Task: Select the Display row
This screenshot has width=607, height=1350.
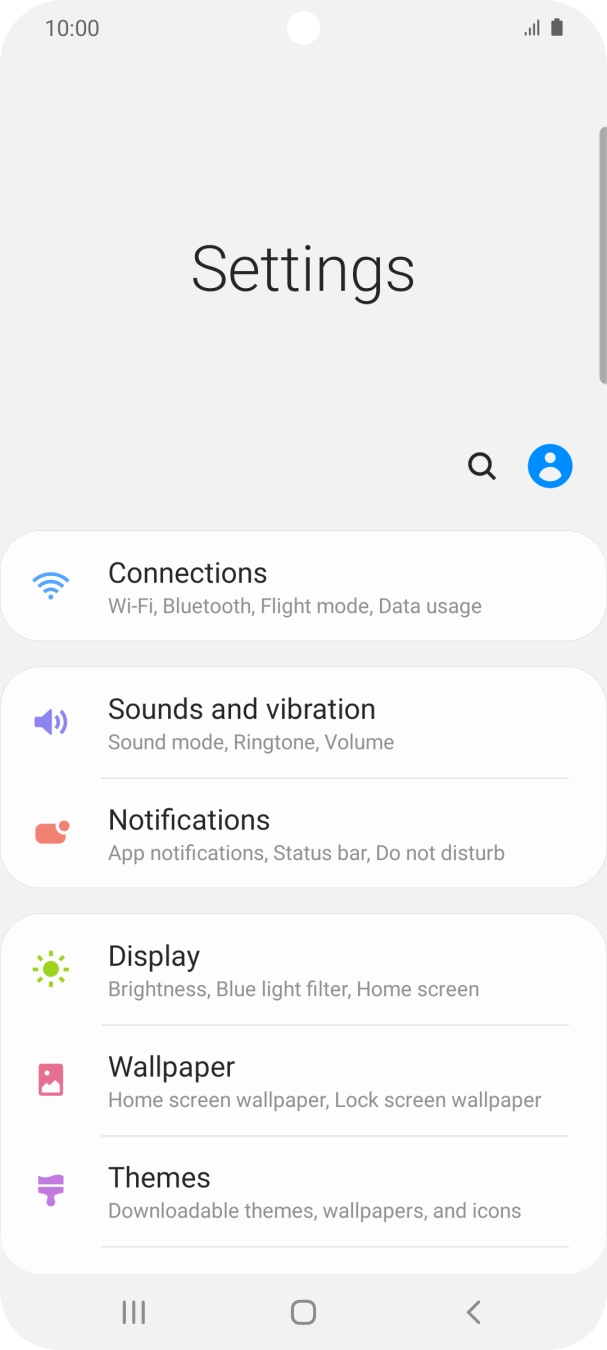Action: pyautogui.click(x=303, y=970)
